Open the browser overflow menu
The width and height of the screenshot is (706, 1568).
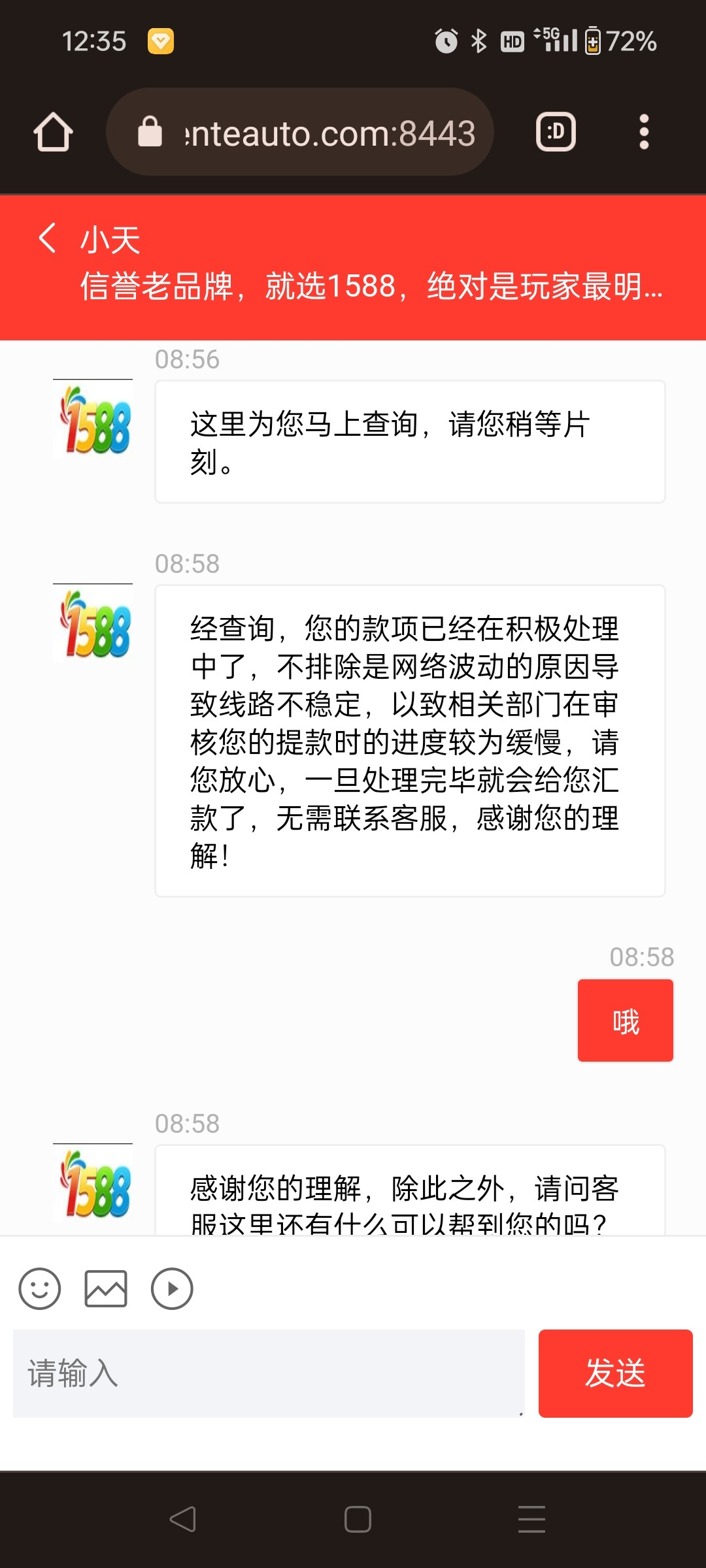[x=644, y=131]
